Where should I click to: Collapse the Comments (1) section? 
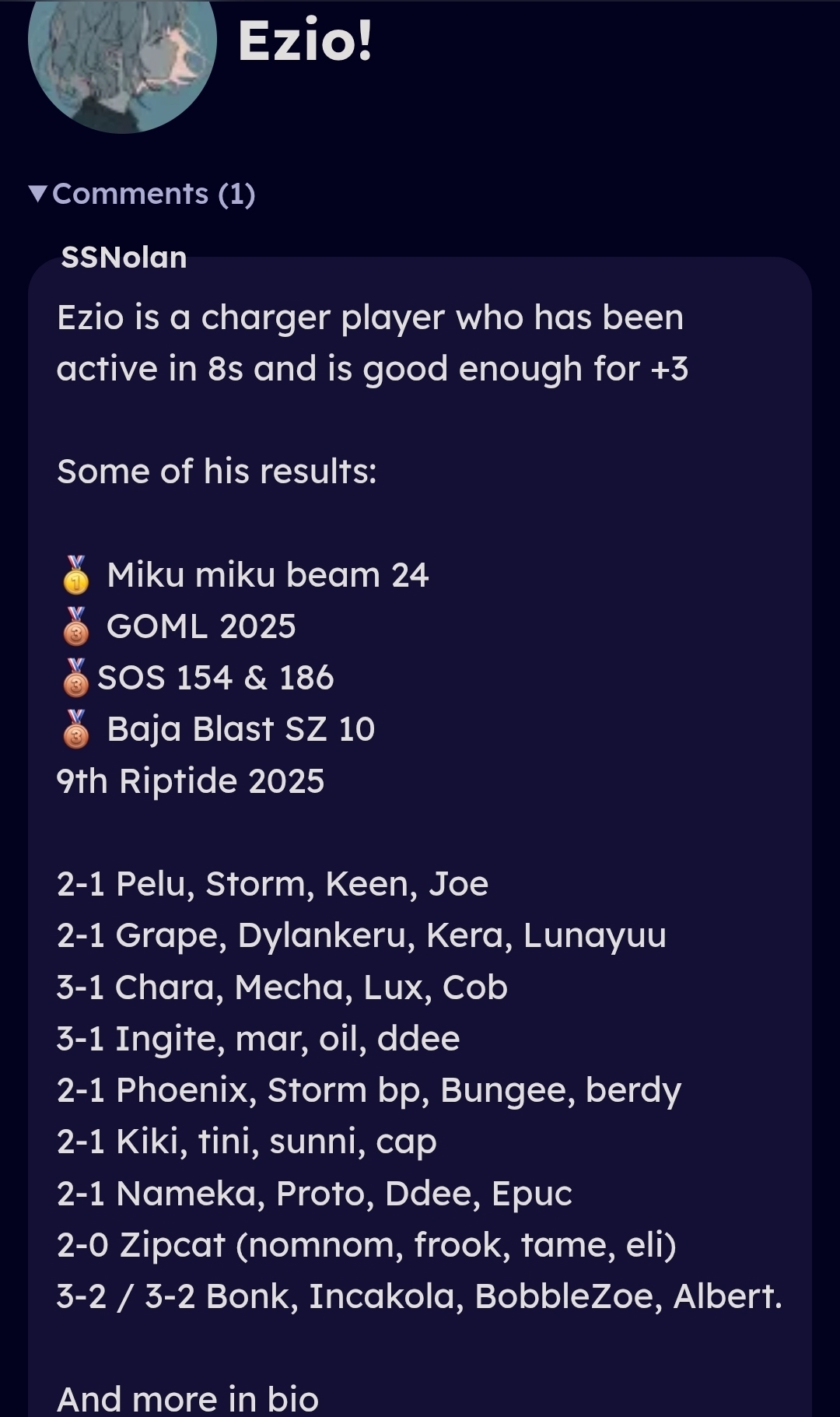click(142, 194)
